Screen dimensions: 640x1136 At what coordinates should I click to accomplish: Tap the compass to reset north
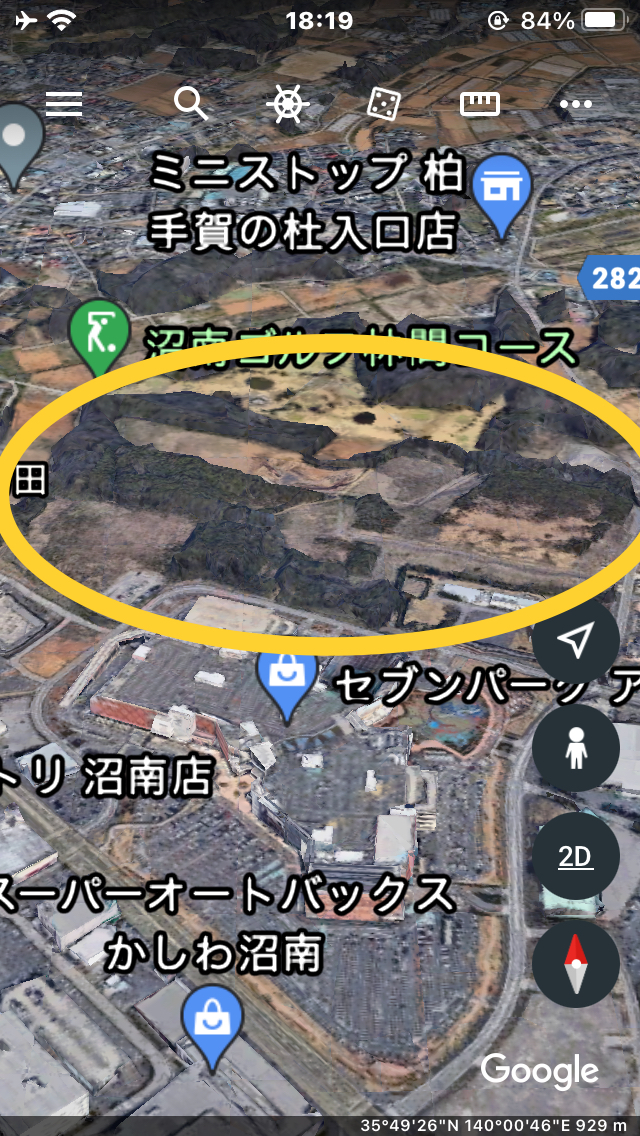pos(576,964)
